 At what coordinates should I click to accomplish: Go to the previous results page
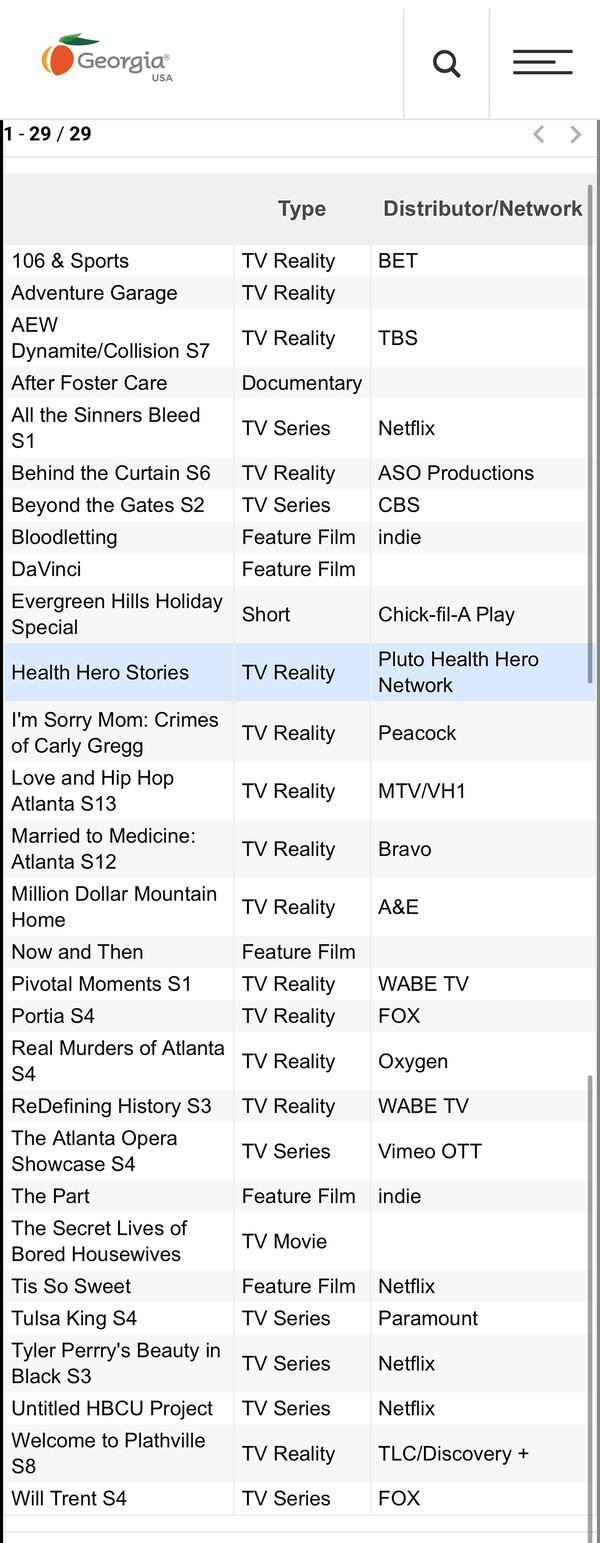[539, 134]
